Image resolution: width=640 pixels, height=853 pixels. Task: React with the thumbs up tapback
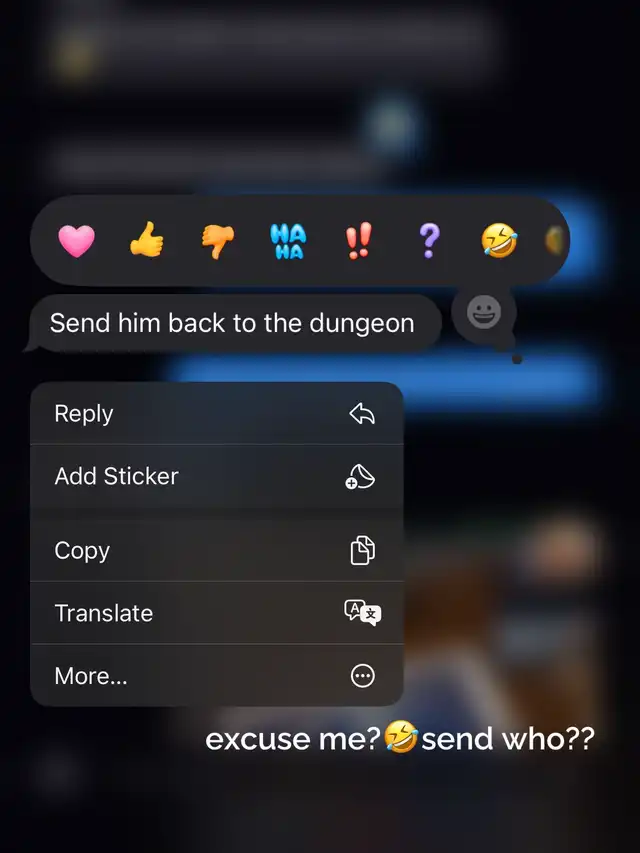tap(147, 241)
